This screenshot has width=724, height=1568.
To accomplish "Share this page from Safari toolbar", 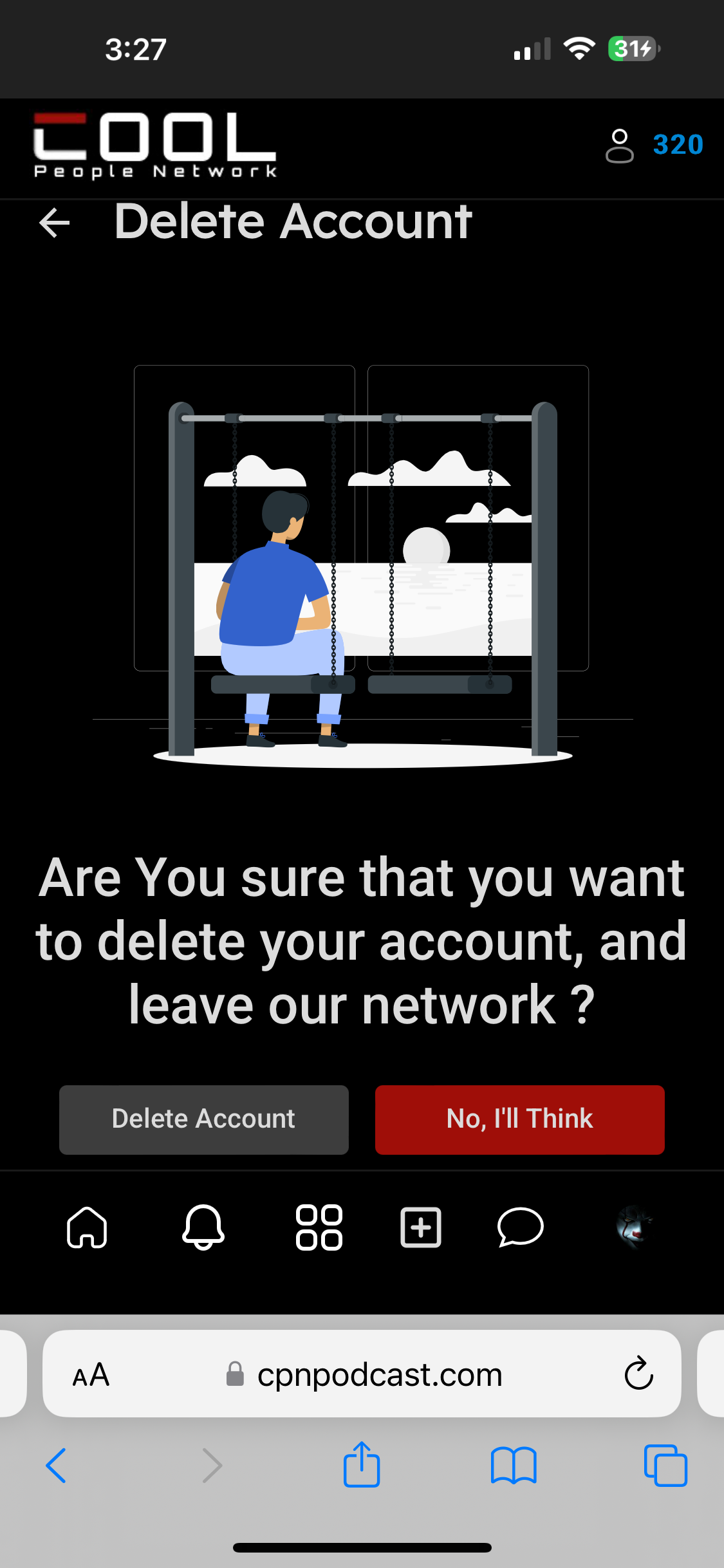I will 362,1464.
